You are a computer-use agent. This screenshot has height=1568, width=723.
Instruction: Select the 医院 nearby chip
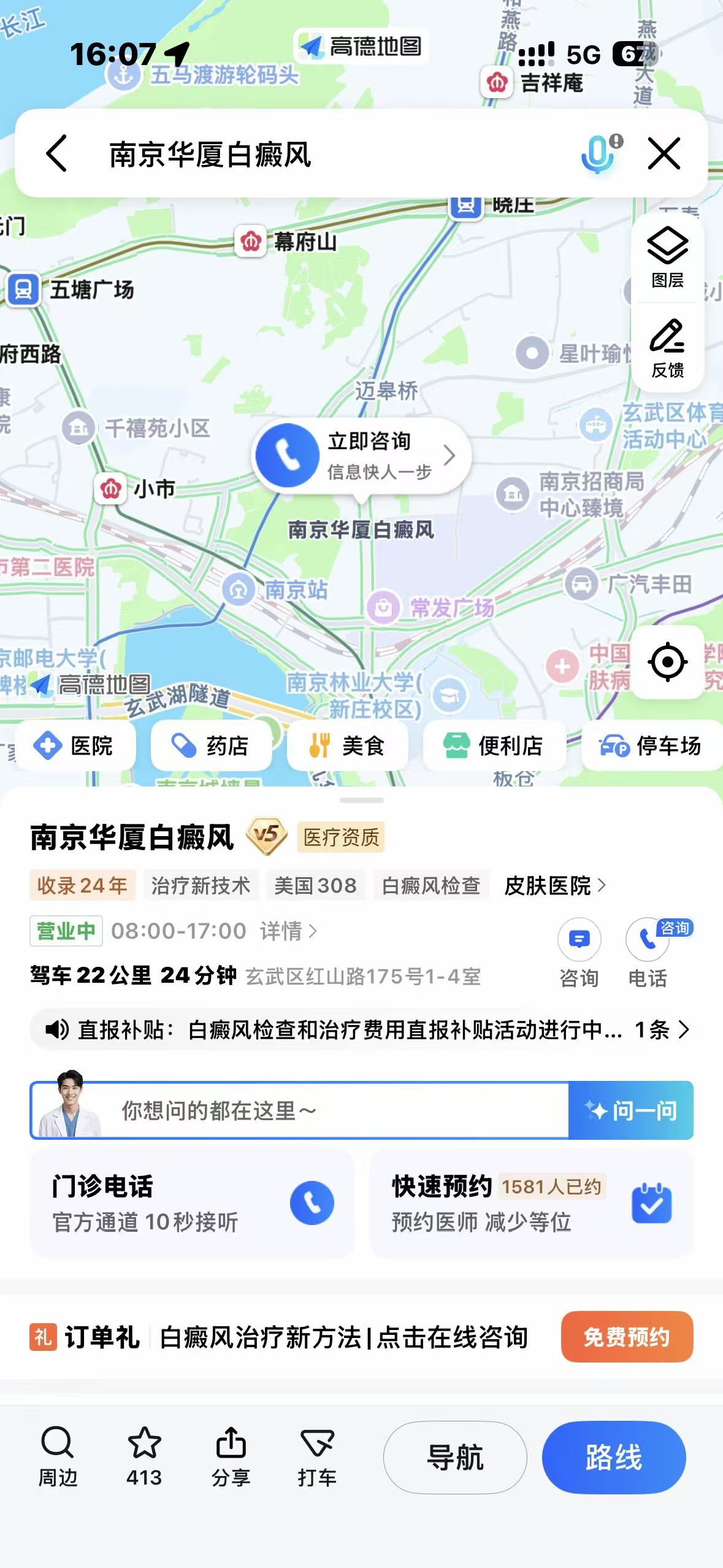point(76,746)
